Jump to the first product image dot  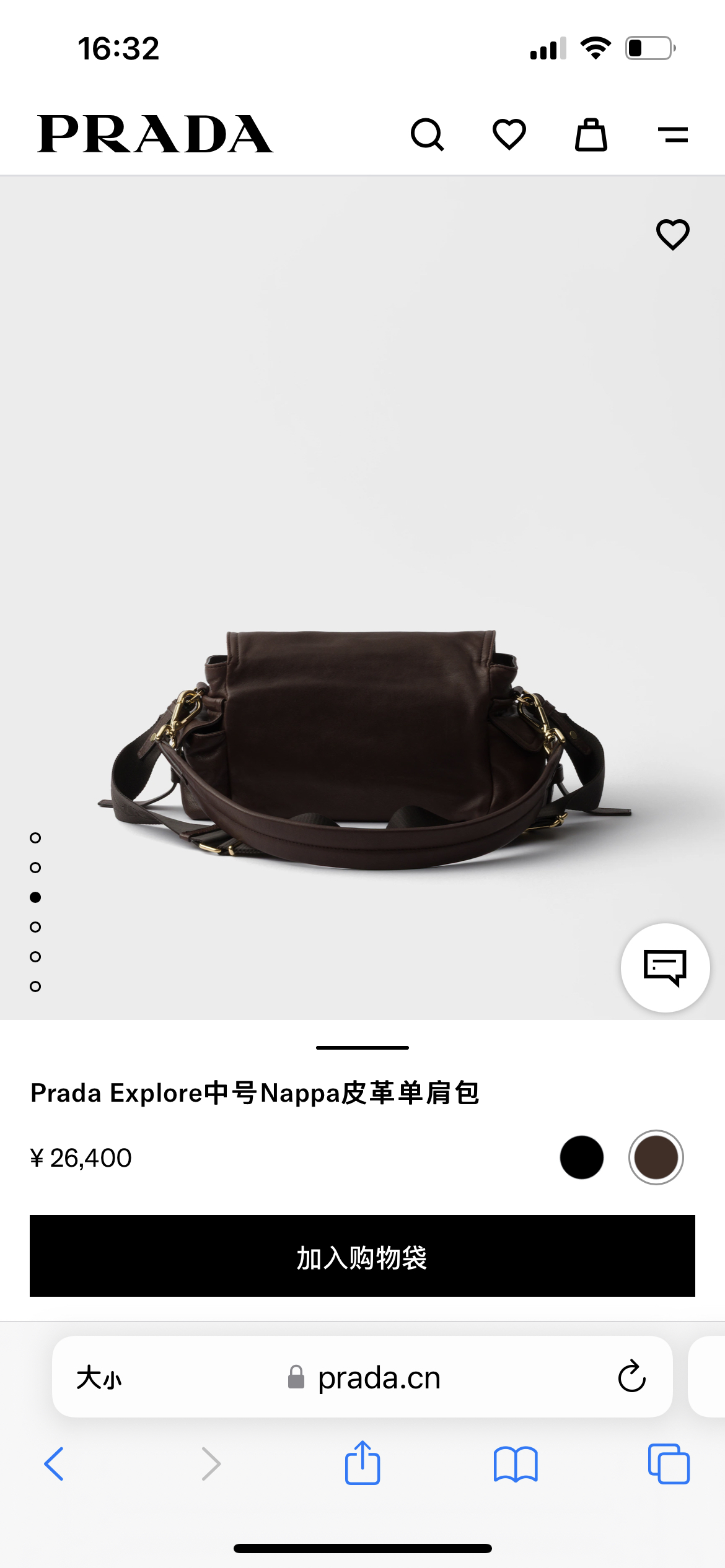[35, 838]
